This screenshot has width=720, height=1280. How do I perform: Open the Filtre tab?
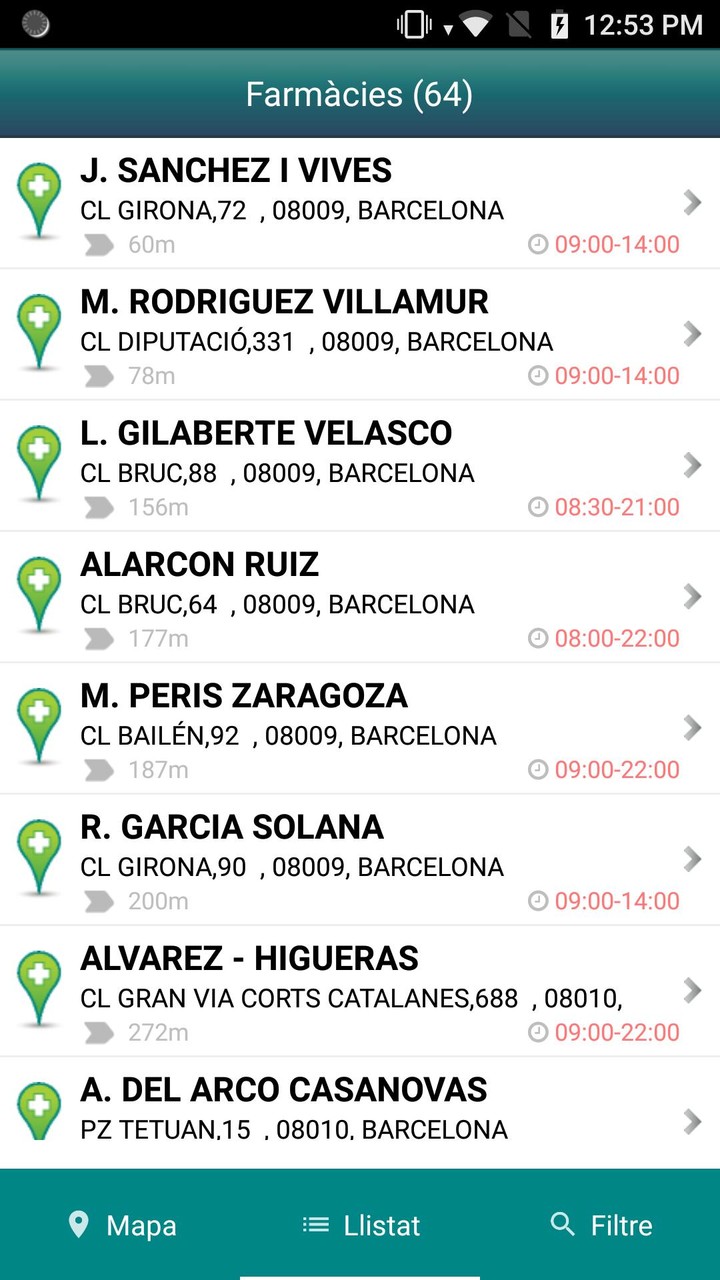[600, 1225]
